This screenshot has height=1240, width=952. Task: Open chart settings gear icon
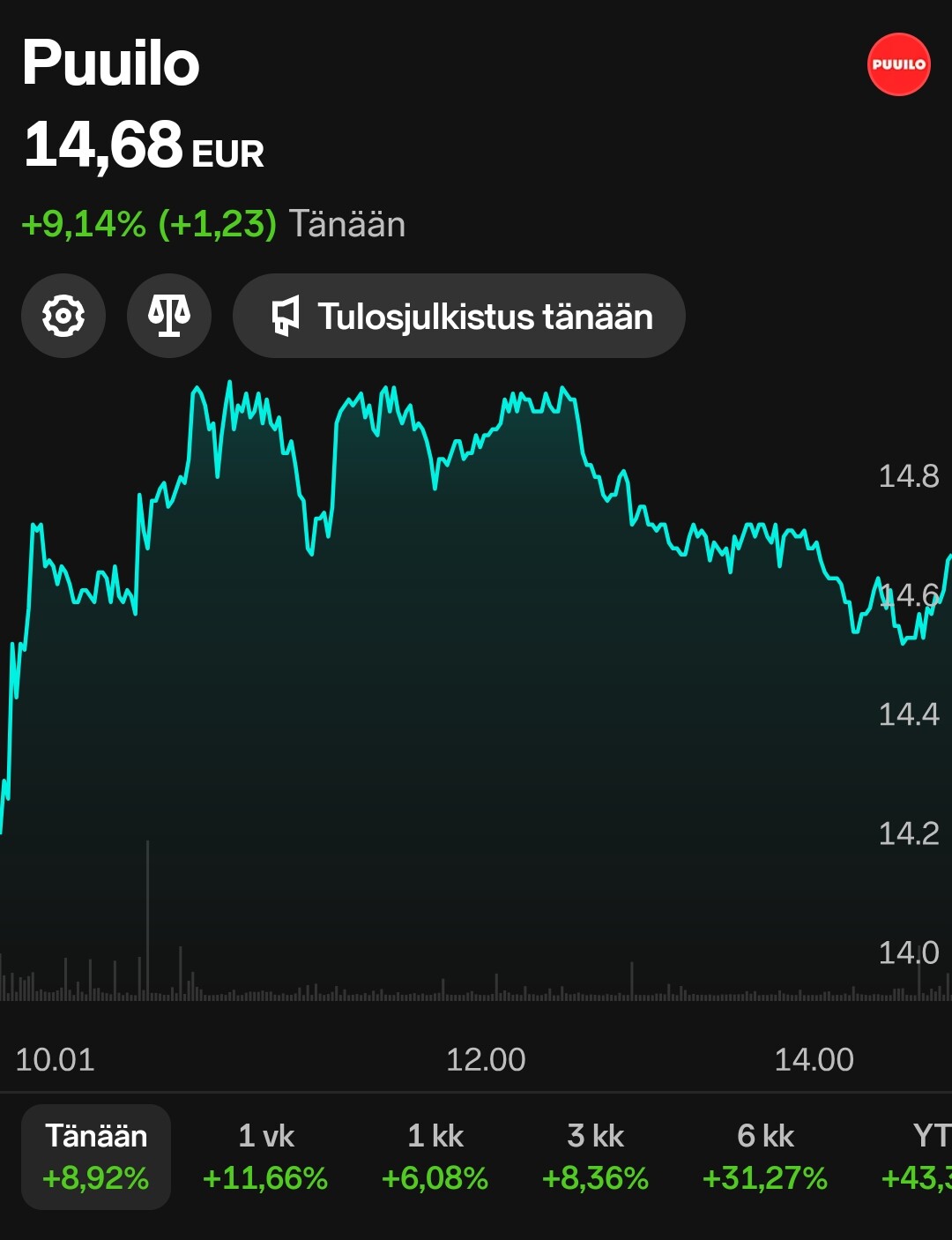(63, 316)
